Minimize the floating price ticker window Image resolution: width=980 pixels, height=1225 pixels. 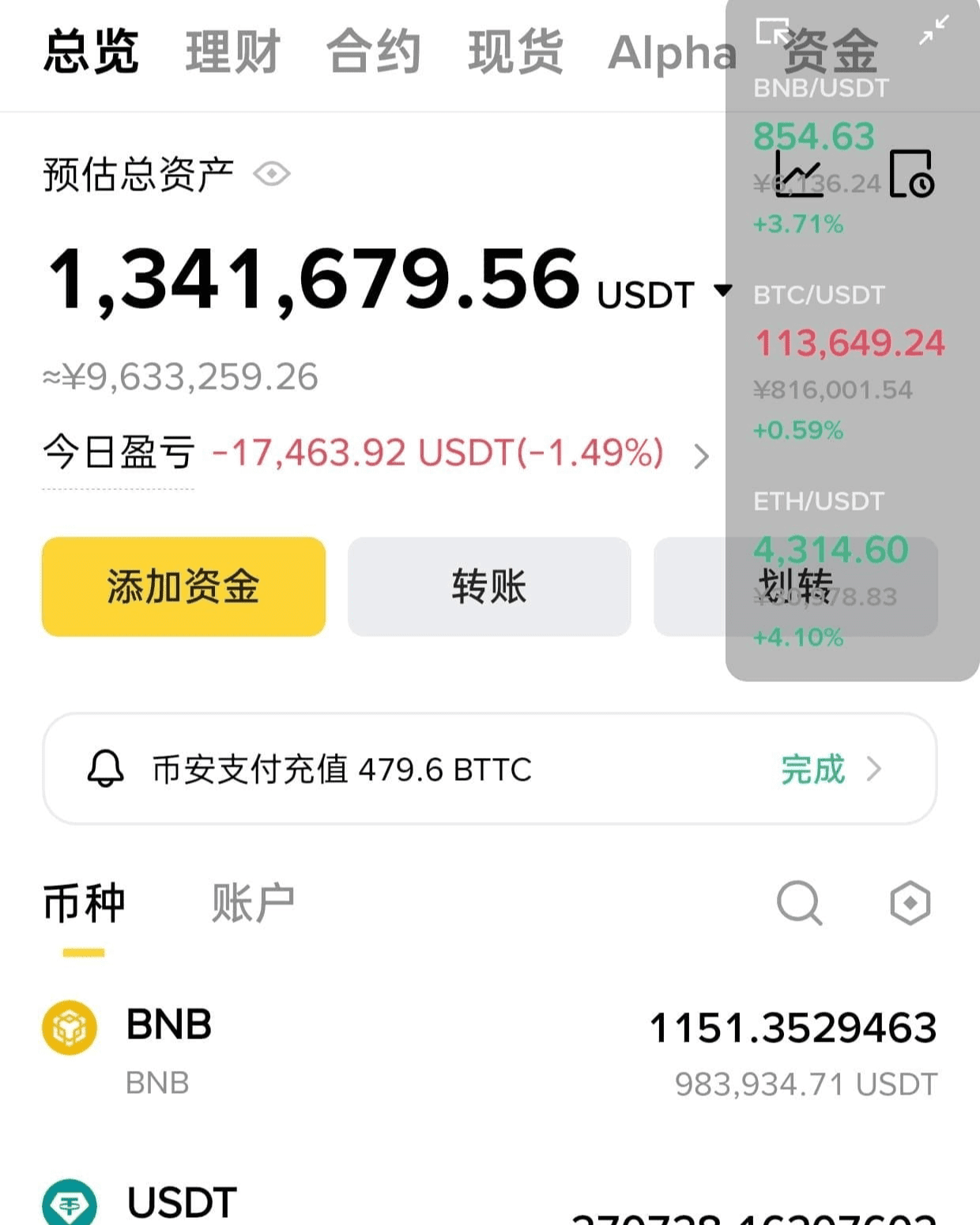pos(934,30)
